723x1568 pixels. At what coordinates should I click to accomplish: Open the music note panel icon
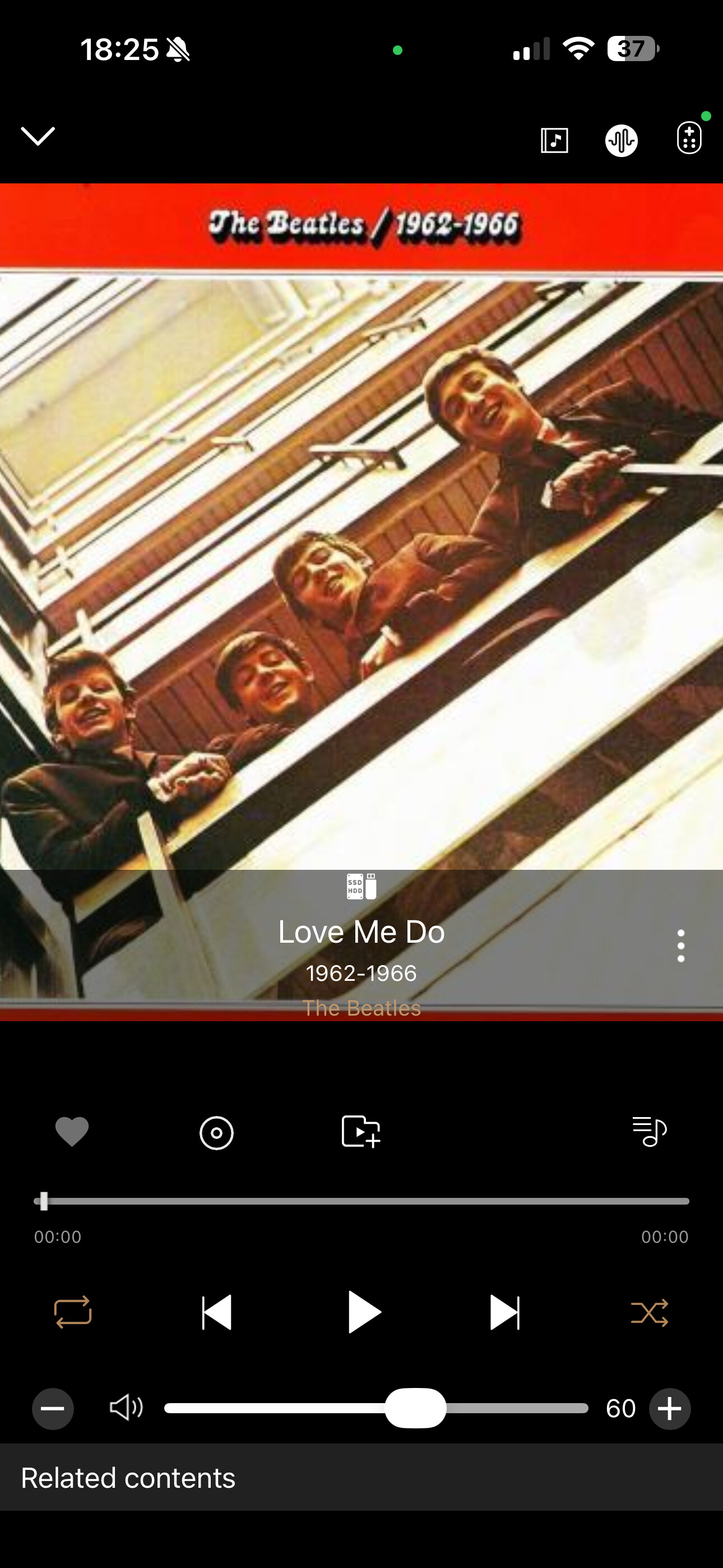coord(554,140)
